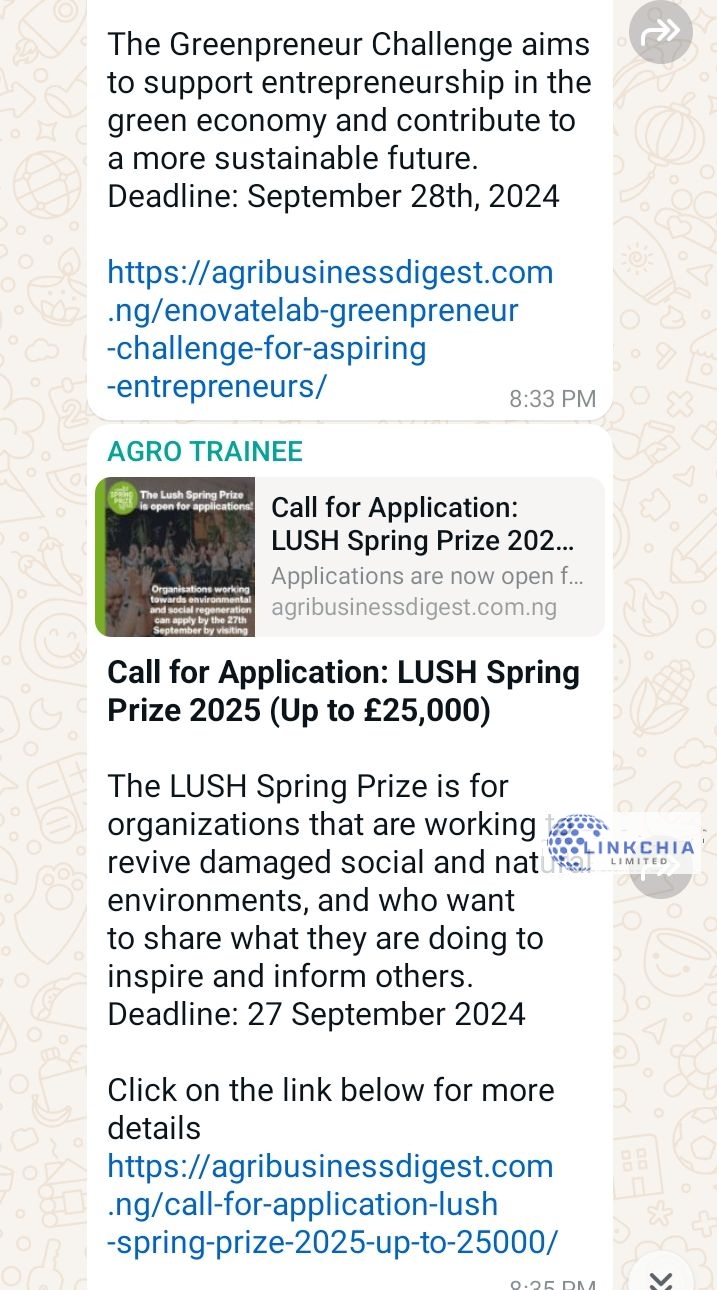Open the call-for-application-lush-spring-prize link
The width and height of the screenshot is (717, 1290).
pyautogui.click(x=331, y=1204)
